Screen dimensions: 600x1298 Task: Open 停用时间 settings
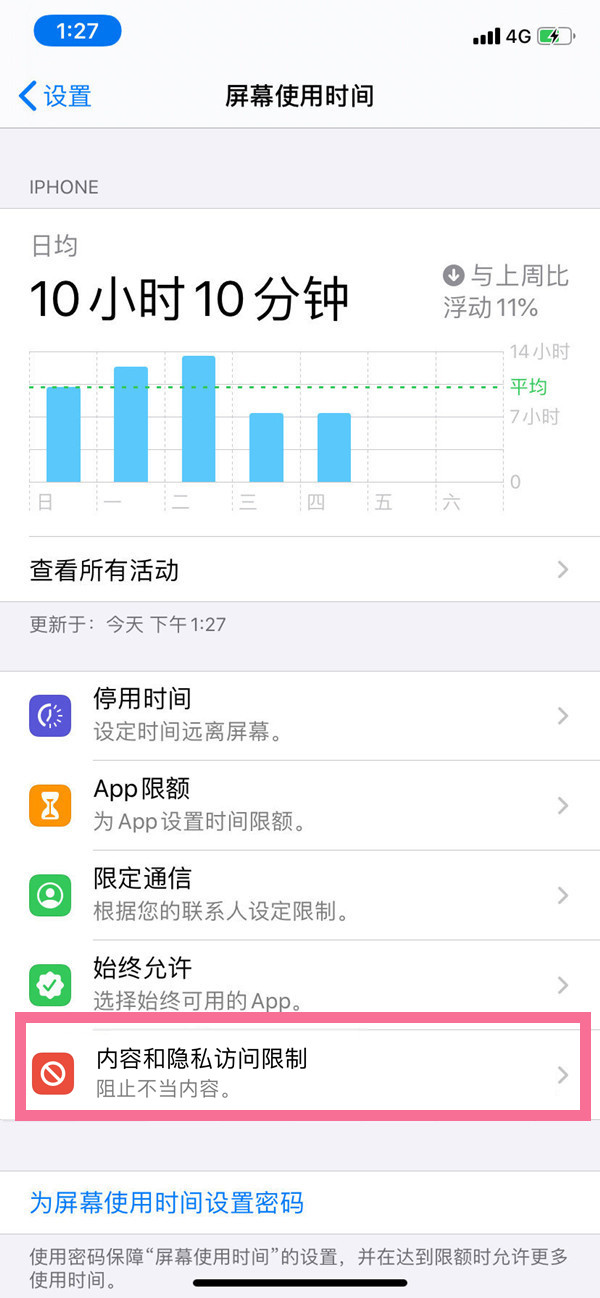click(300, 715)
